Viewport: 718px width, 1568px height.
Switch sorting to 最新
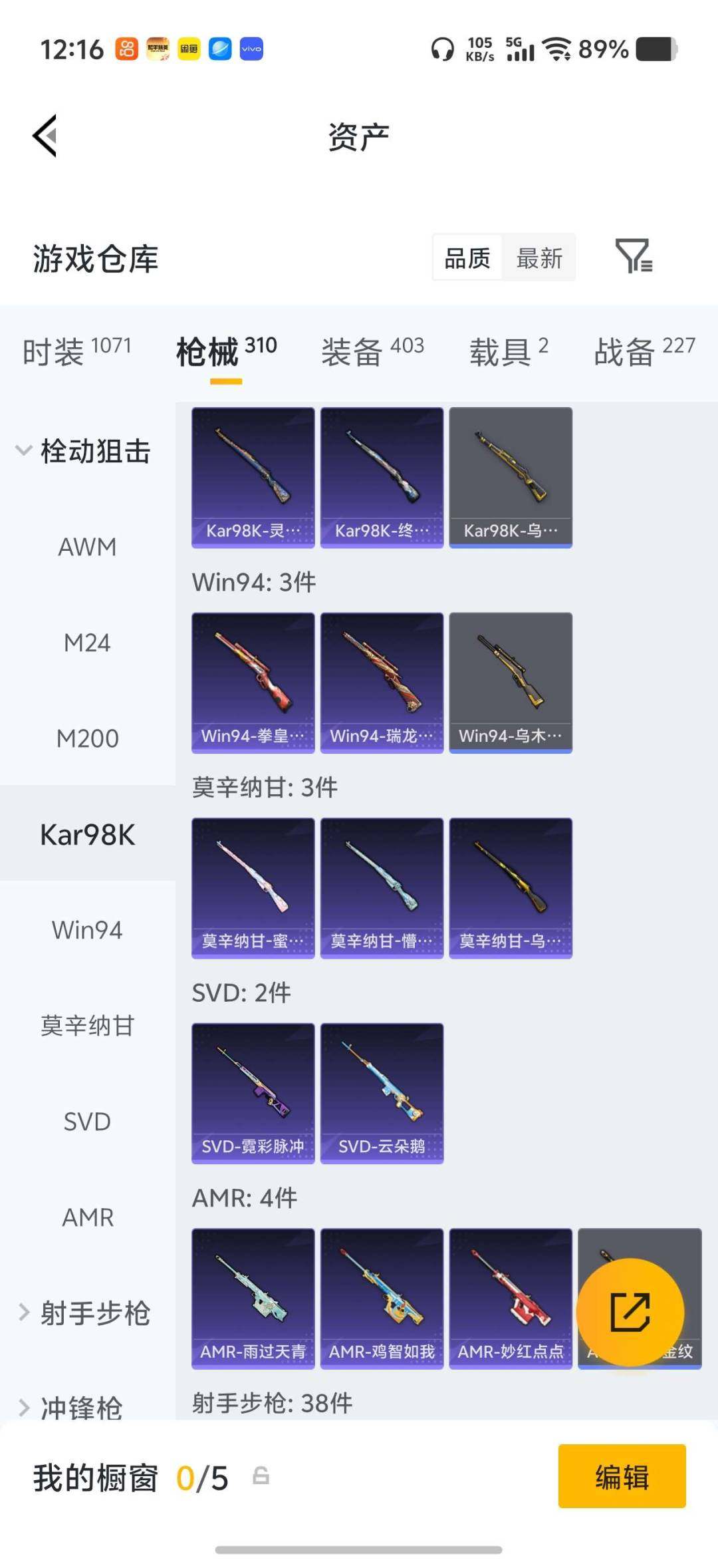click(540, 258)
